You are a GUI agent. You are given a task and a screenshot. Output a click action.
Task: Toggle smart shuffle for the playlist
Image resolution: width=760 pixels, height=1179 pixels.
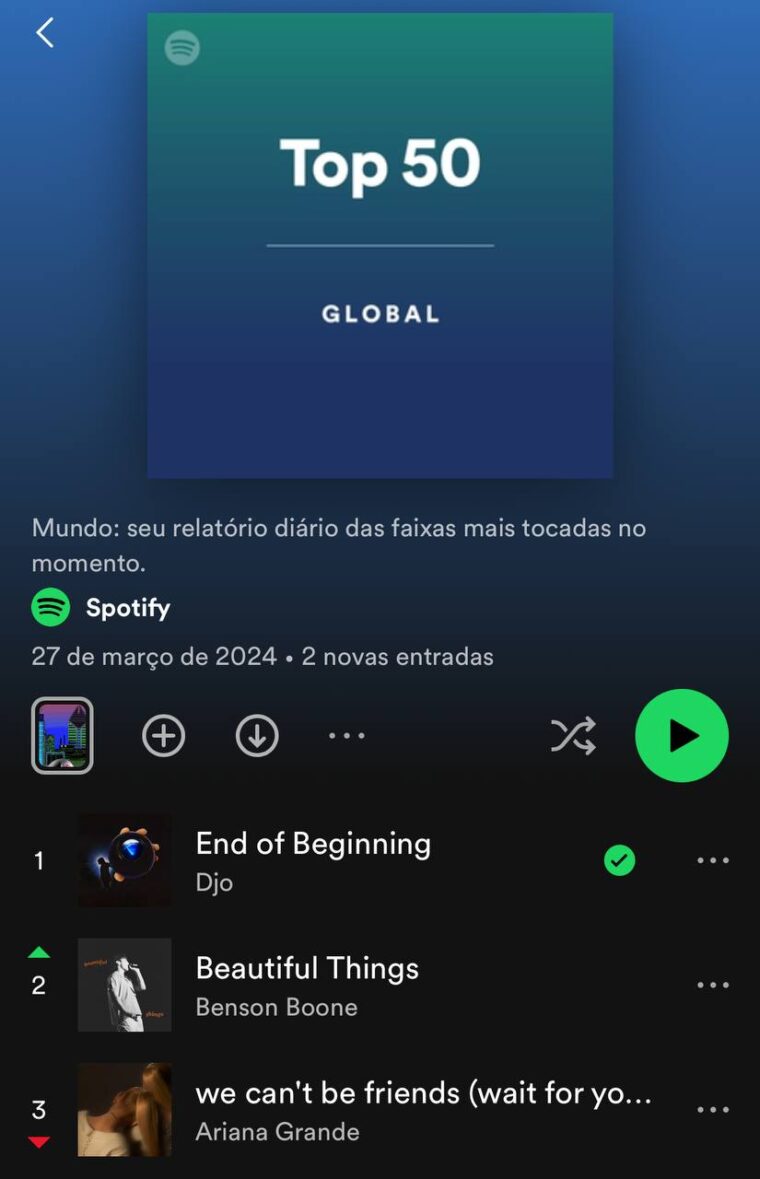pos(573,736)
